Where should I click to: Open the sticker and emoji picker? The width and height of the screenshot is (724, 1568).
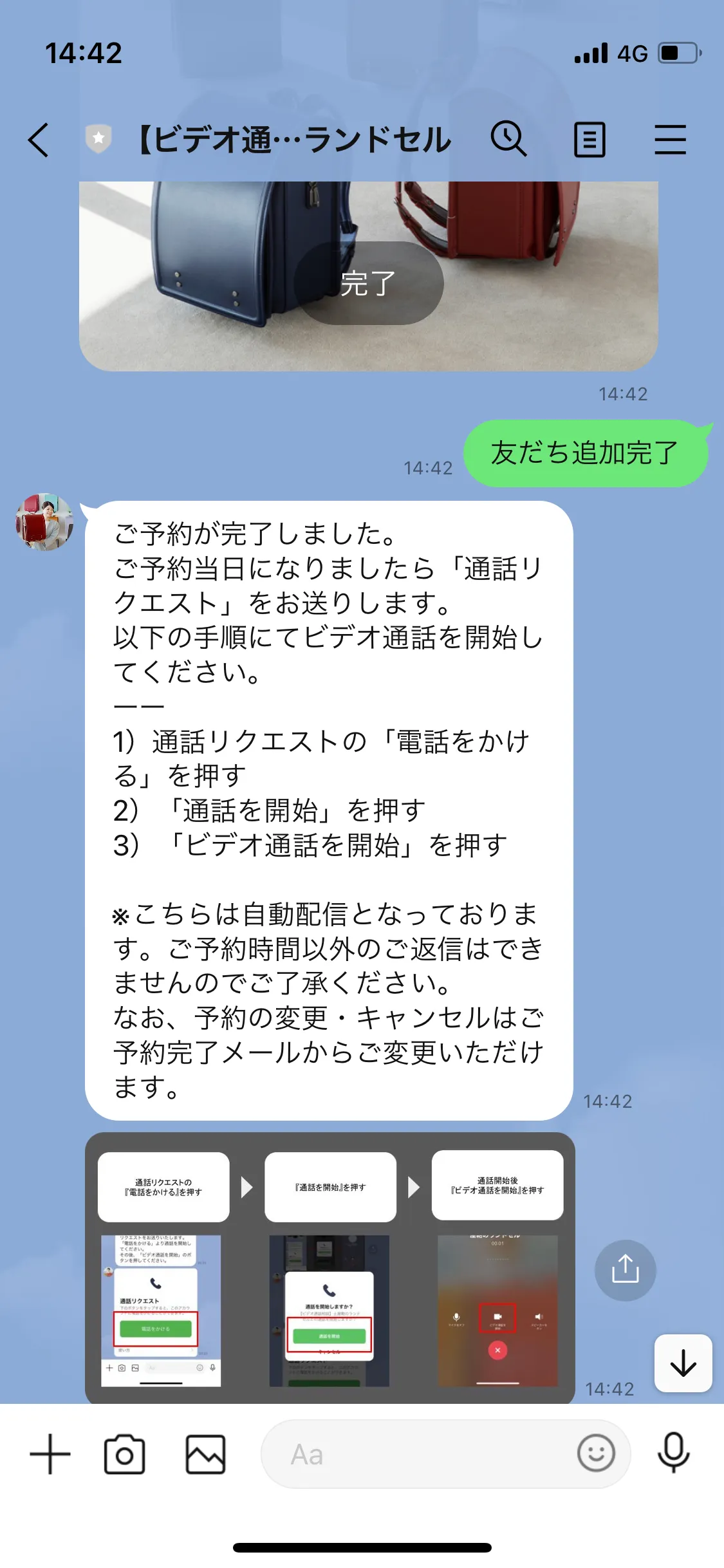(596, 1453)
